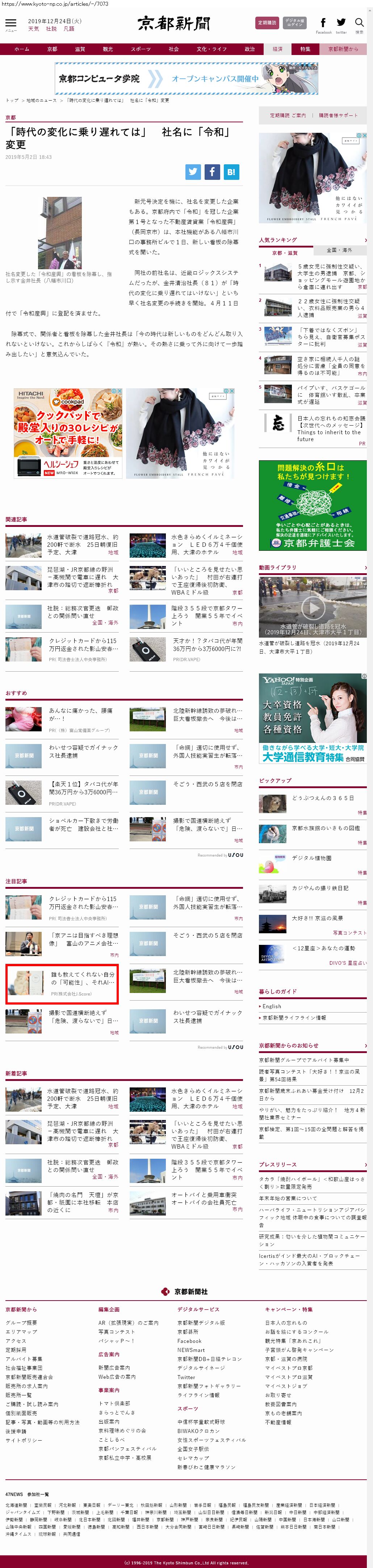Open article 誰も教えてくれない自分の可能性
Viewport: 373px width, 1568px height.
[x=82, y=978]
